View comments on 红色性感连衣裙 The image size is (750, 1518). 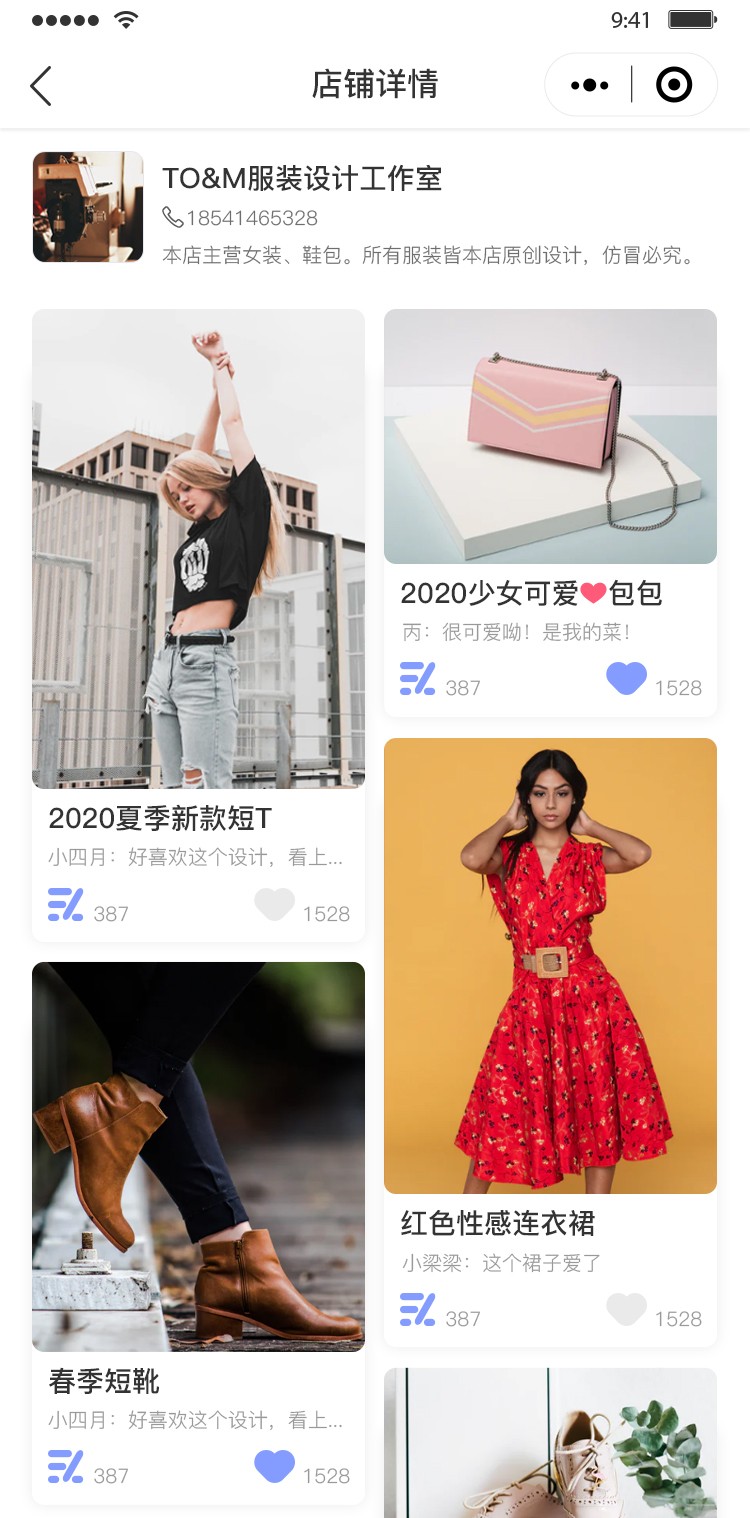[x=418, y=1310]
